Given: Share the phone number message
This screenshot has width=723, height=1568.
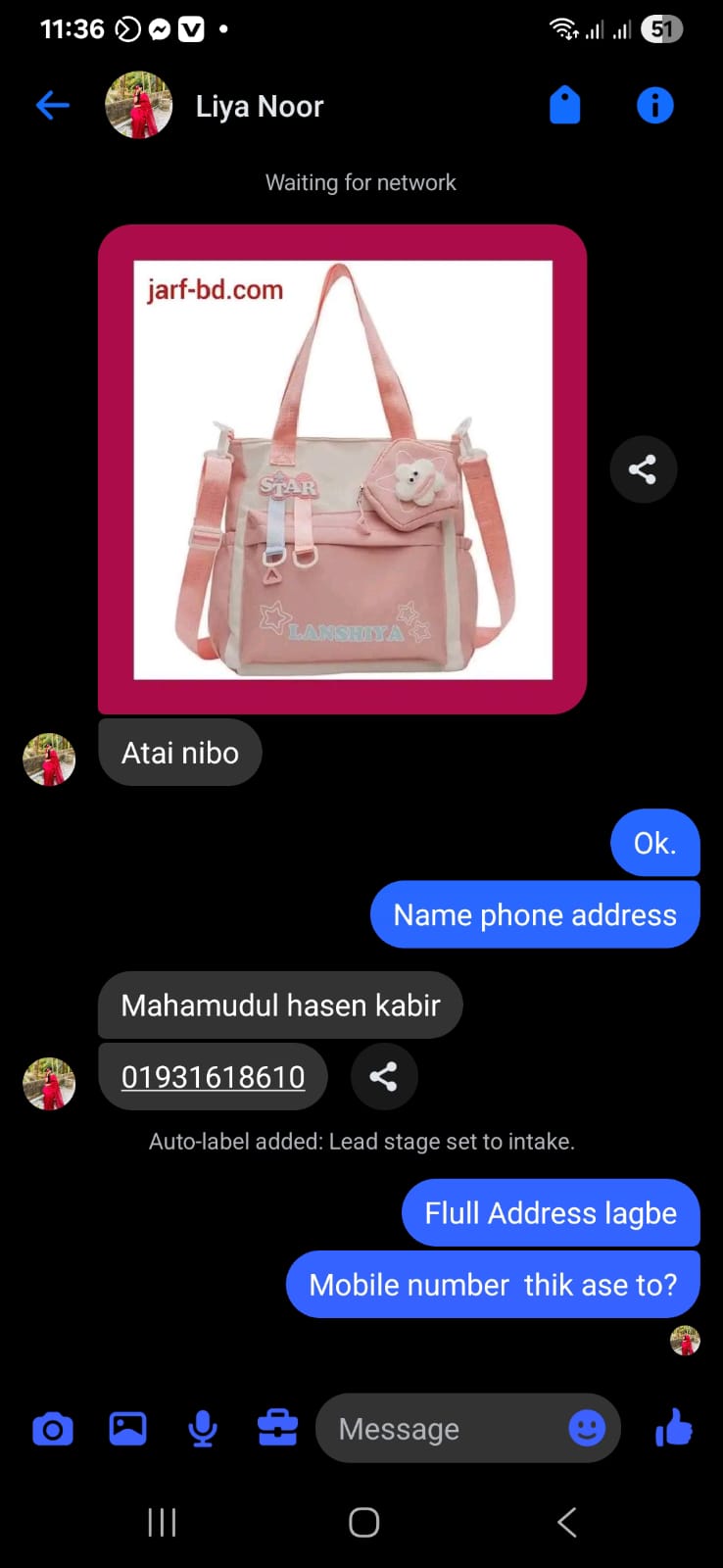Looking at the screenshot, I should (384, 1077).
